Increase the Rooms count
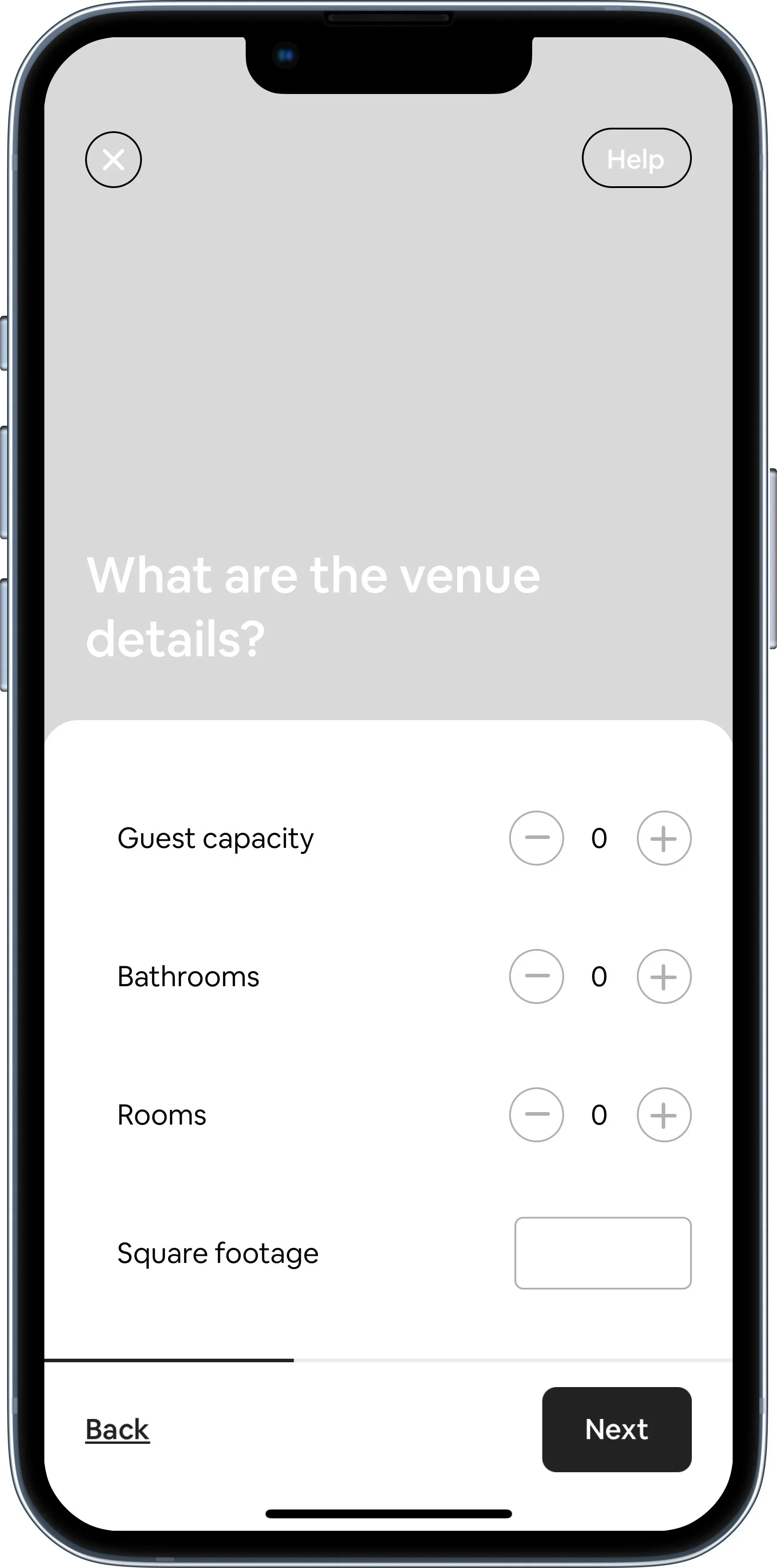Screen dimensions: 777x1568 [663, 1114]
